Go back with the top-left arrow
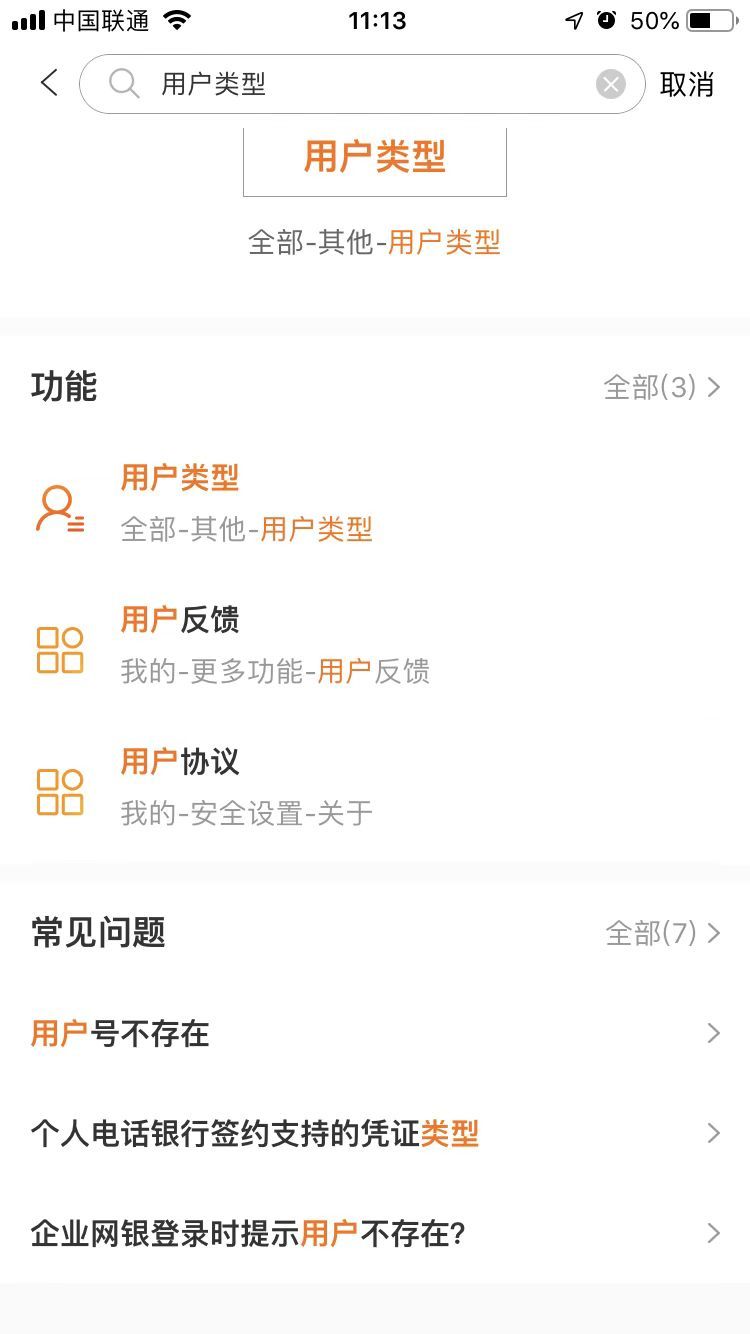The height and width of the screenshot is (1334, 750). (49, 83)
